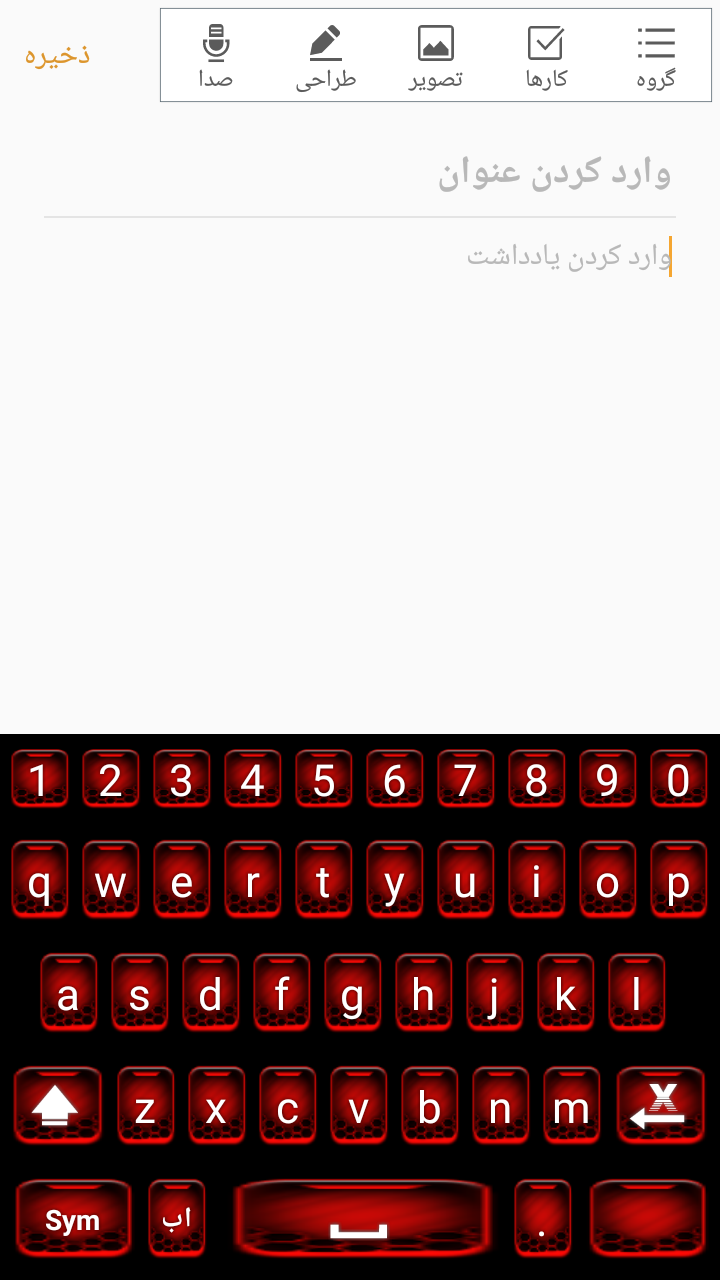The width and height of the screenshot is (720, 1280).
Task: Open the Sym symbols keyboard
Action: [73, 1219]
